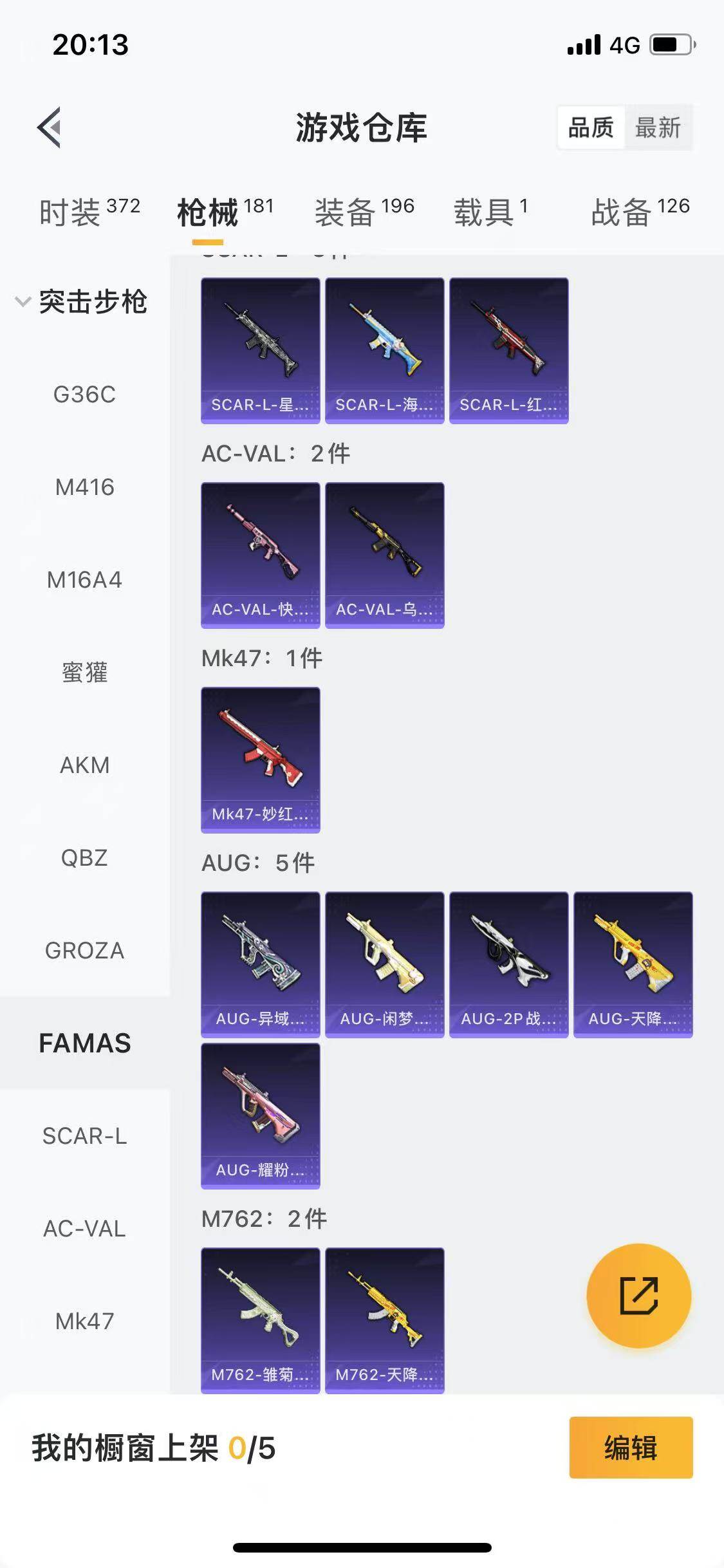Switch to the 载具 tab
This screenshot has height=1568, width=724.
[x=490, y=212]
